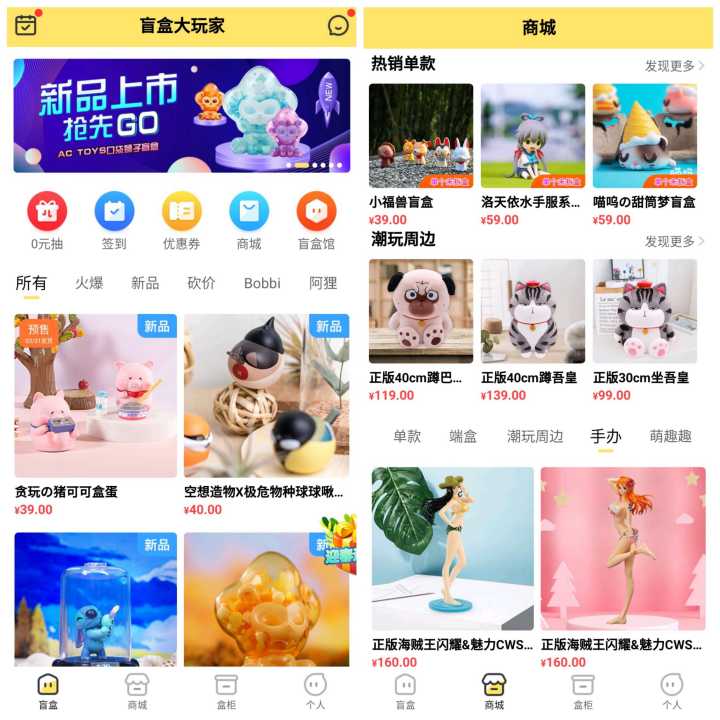Tap the 0元抽 shortcut
This screenshot has height=720, width=720.
[47, 221]
